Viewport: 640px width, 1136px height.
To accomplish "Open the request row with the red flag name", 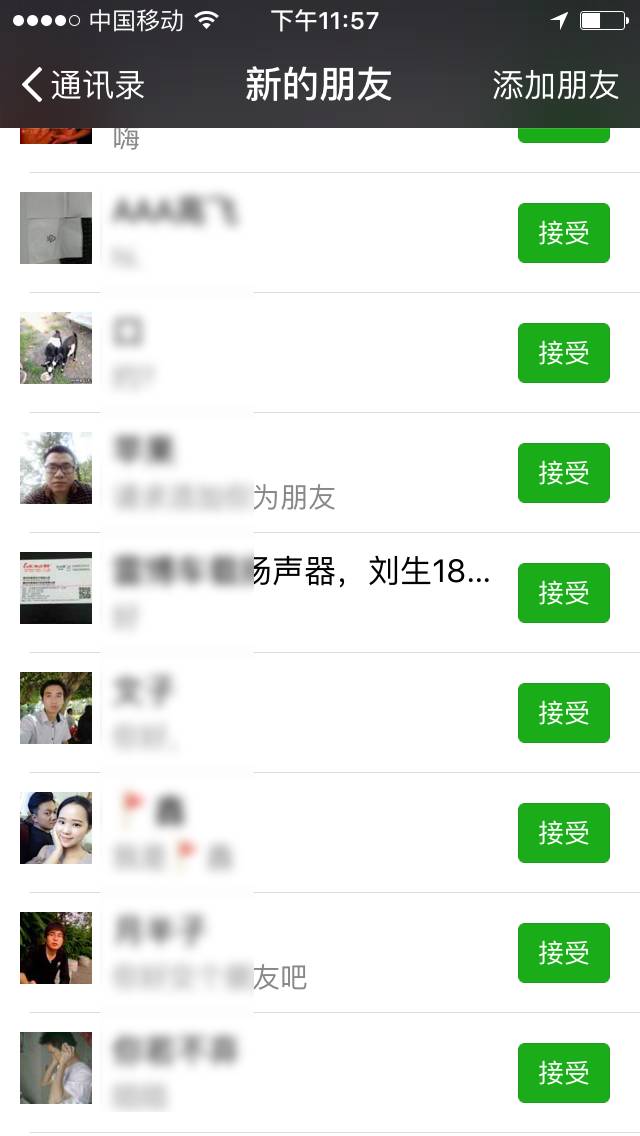I will tap(300, 832).
